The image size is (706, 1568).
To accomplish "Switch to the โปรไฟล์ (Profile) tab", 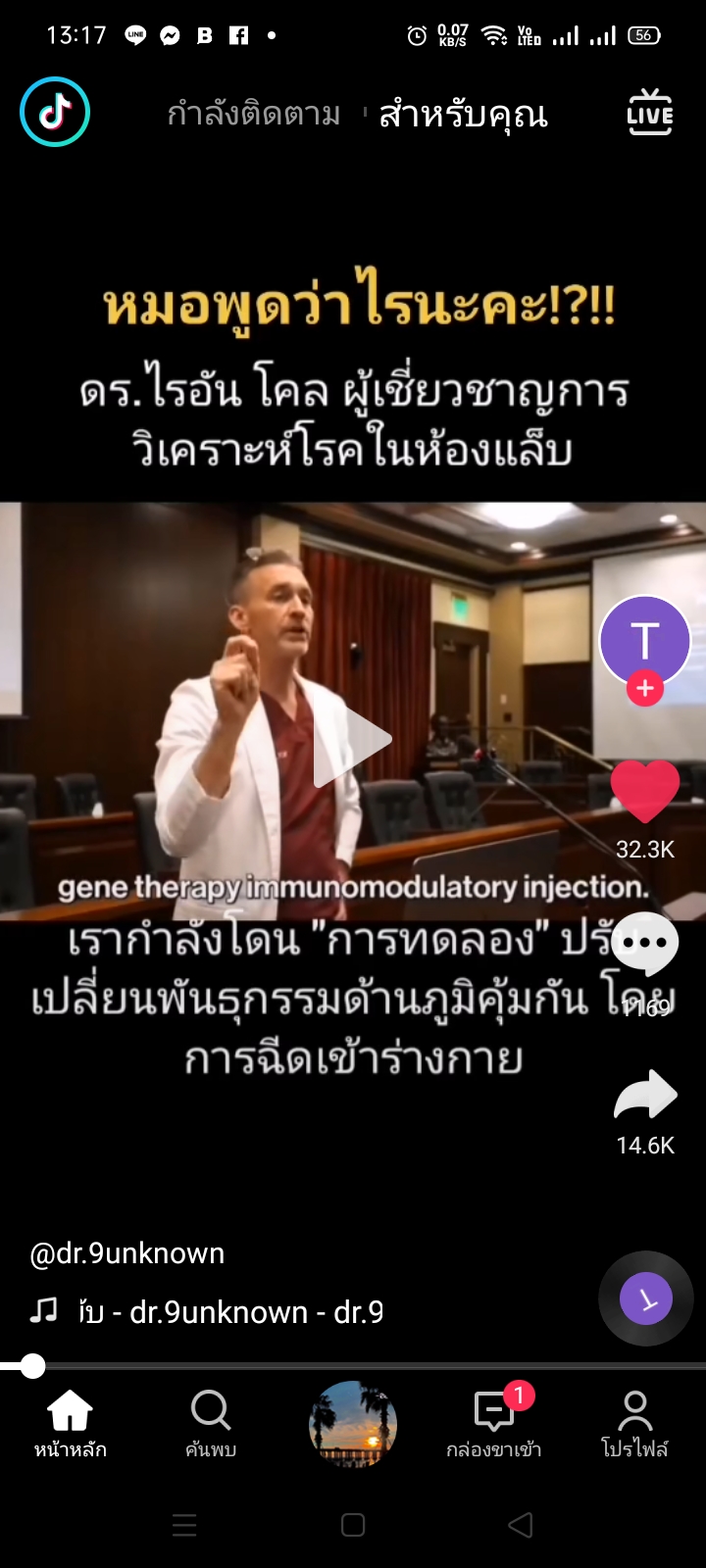I will 634,1423.
